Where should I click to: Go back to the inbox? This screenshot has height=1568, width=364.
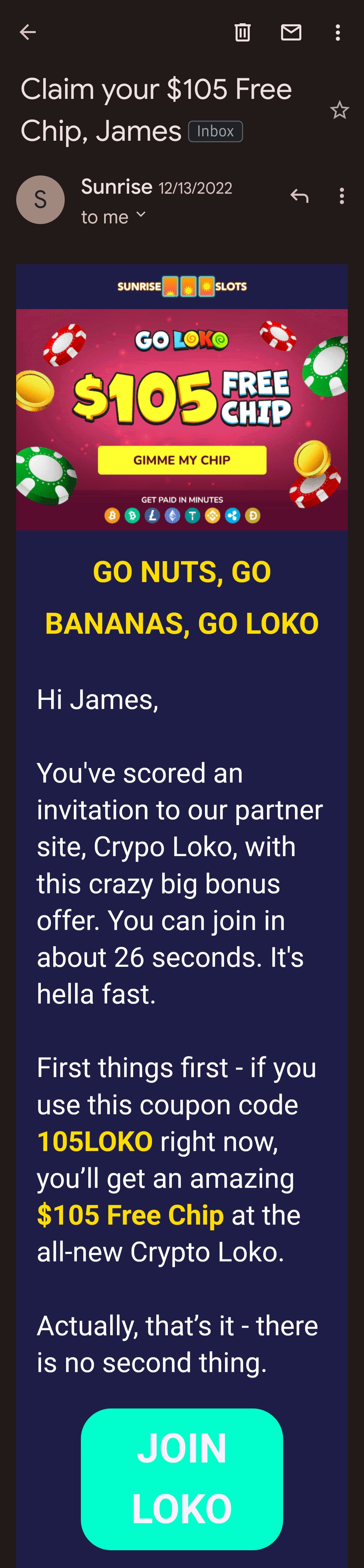pyautogui.click(x=27, y=32)
